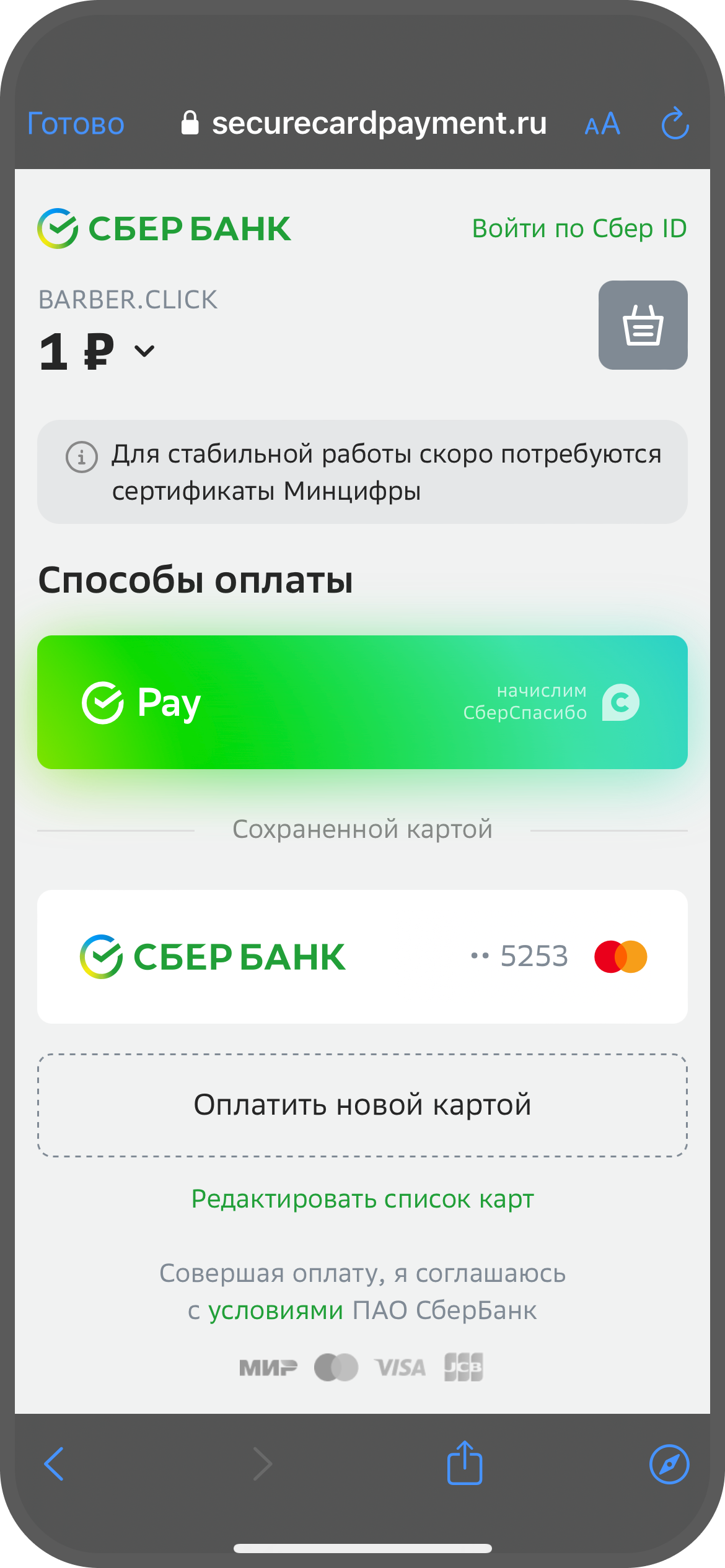Expand the 1 ₽ amount details
This screenshot has width=725, height=1568.
tap(144, 351)
